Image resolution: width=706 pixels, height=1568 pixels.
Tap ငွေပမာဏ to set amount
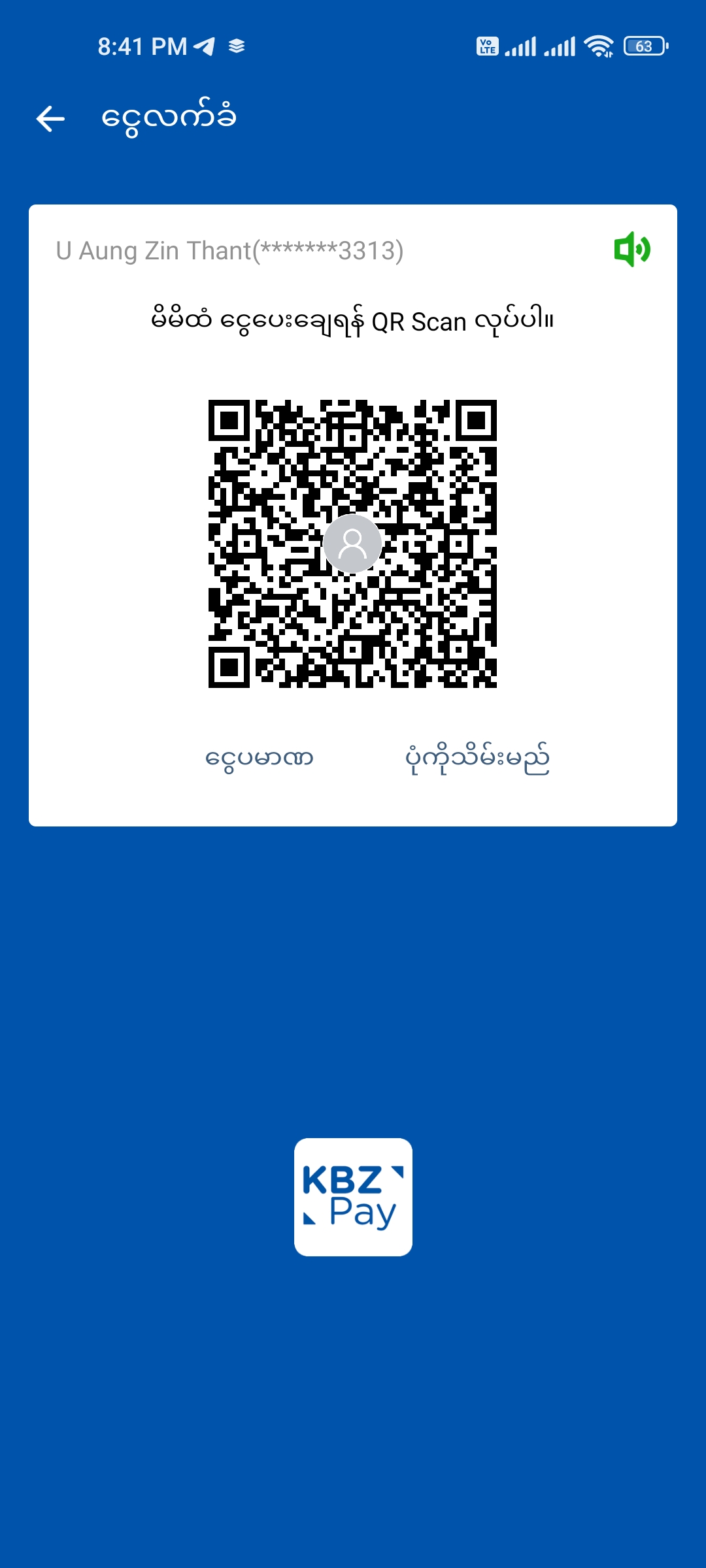pyautogui.click(x=260, y=759)
